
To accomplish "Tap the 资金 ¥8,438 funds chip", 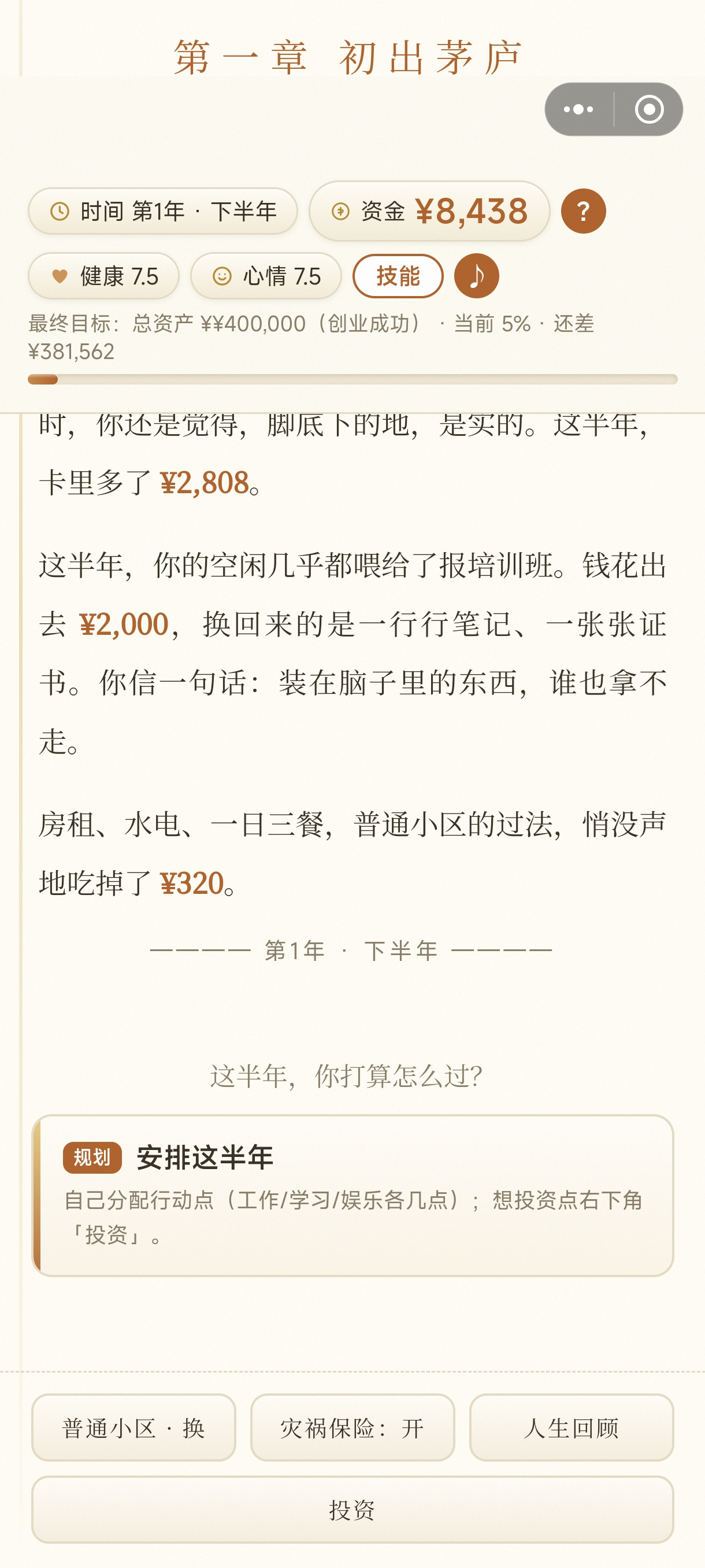I will click(429, 211).
